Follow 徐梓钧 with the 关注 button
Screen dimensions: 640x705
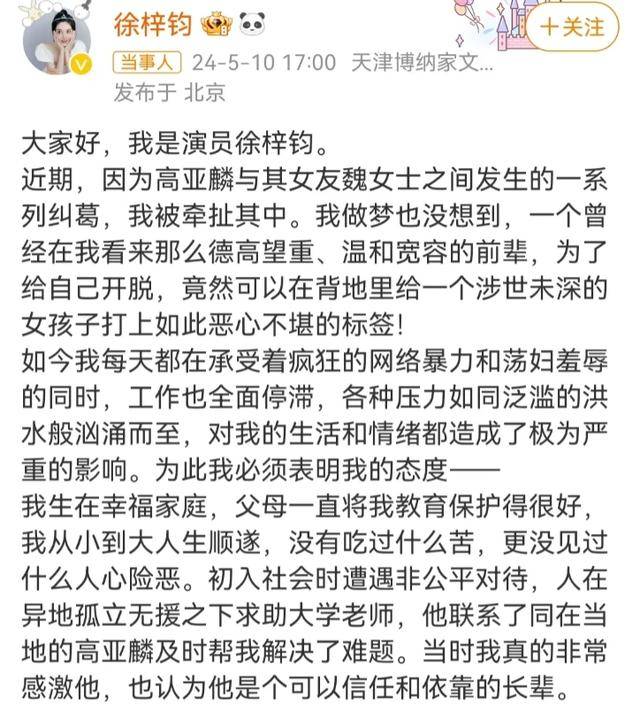[574, 27]
